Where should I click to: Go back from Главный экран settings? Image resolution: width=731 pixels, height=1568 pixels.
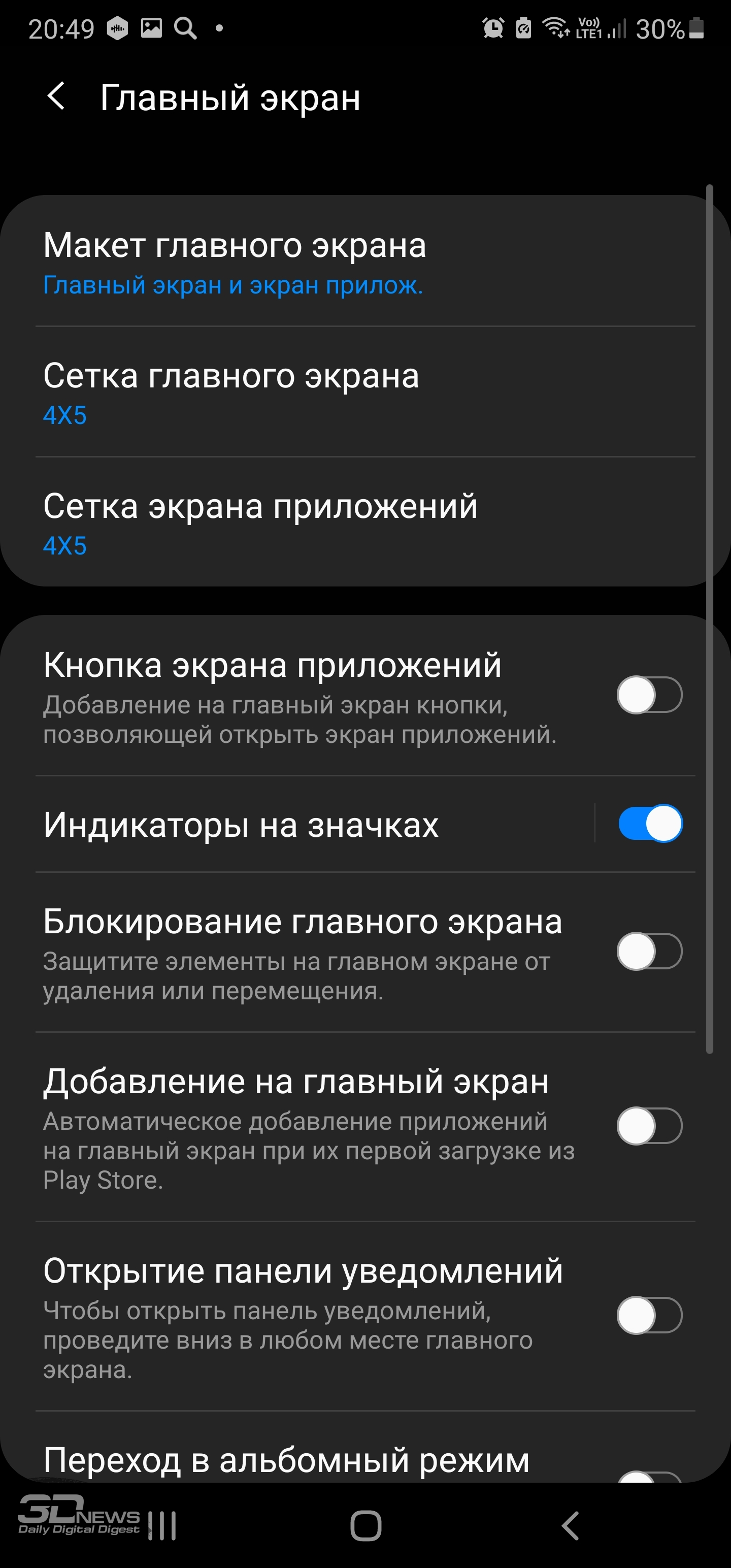[x=56, y=97]
